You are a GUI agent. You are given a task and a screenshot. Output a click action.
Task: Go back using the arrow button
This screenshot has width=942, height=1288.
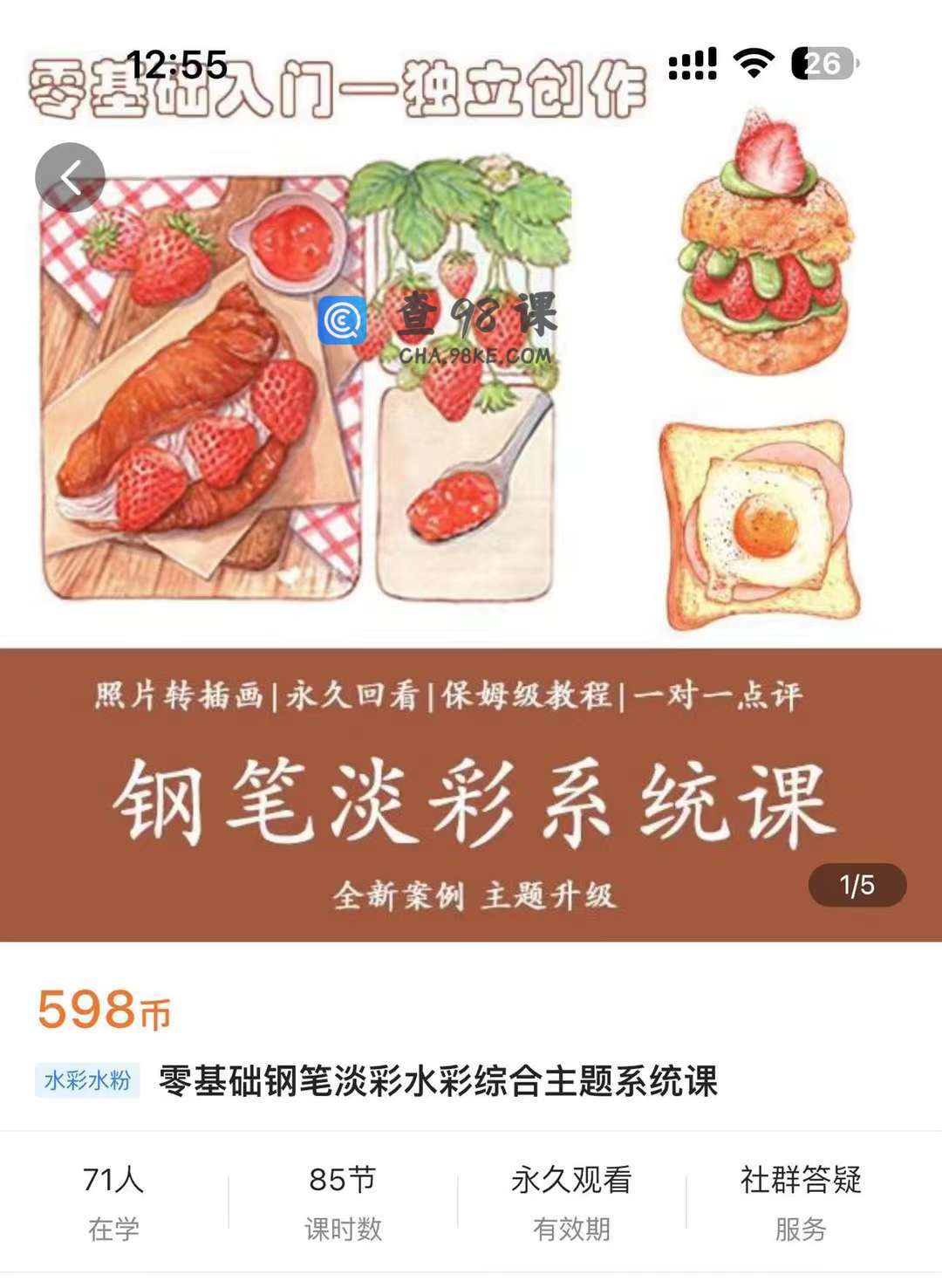click(x=70, y=177)
